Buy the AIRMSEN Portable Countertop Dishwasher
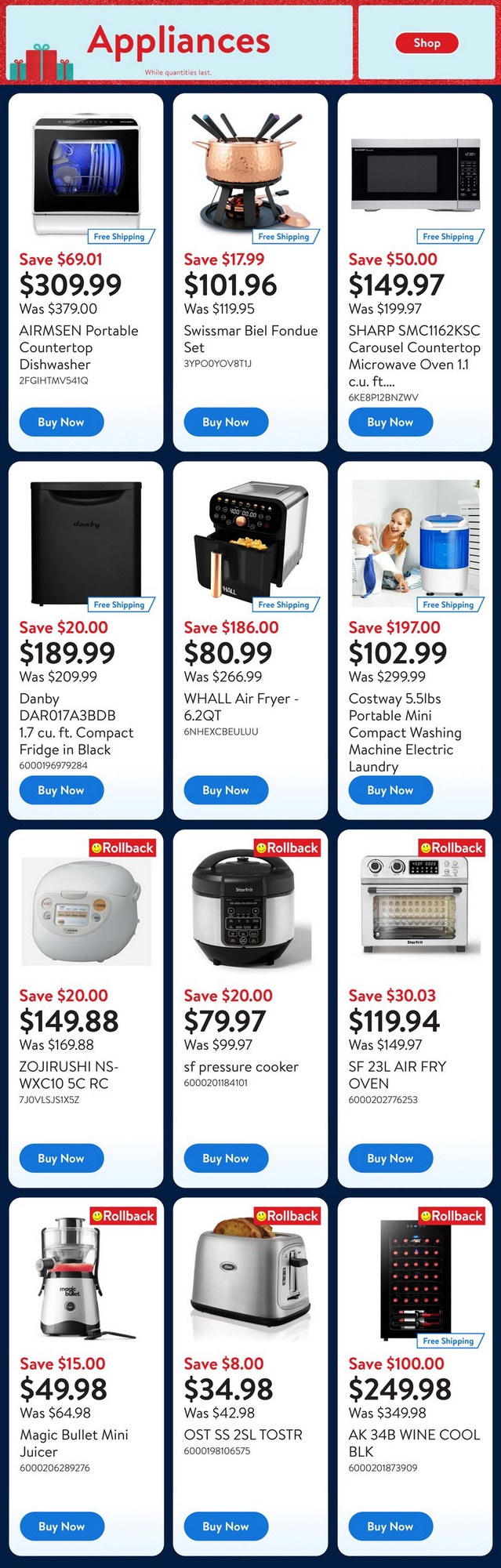Screen dimensions: 501x1568 (61, 422)
